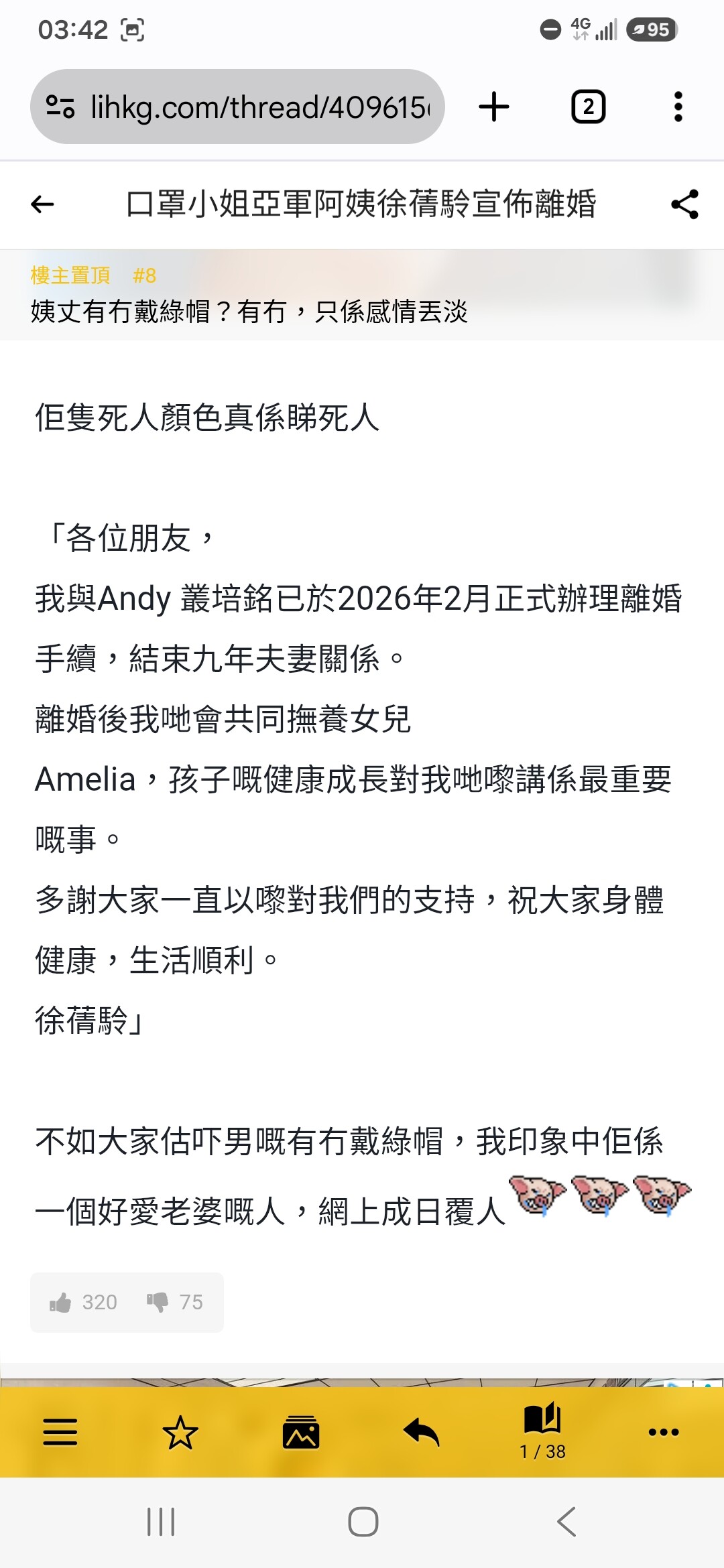Open the page selector showing 1 / 38
This screenshot has width=724, height=1568.
tap(542, 1431)
